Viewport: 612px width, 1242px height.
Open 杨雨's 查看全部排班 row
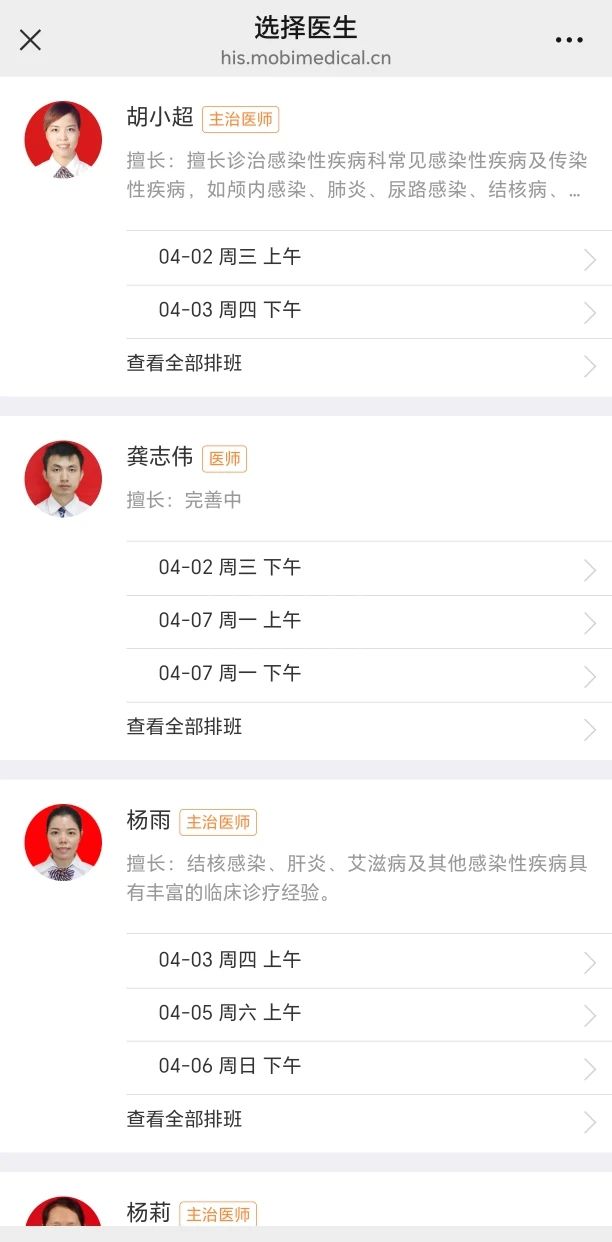[x=368, y=1120]
